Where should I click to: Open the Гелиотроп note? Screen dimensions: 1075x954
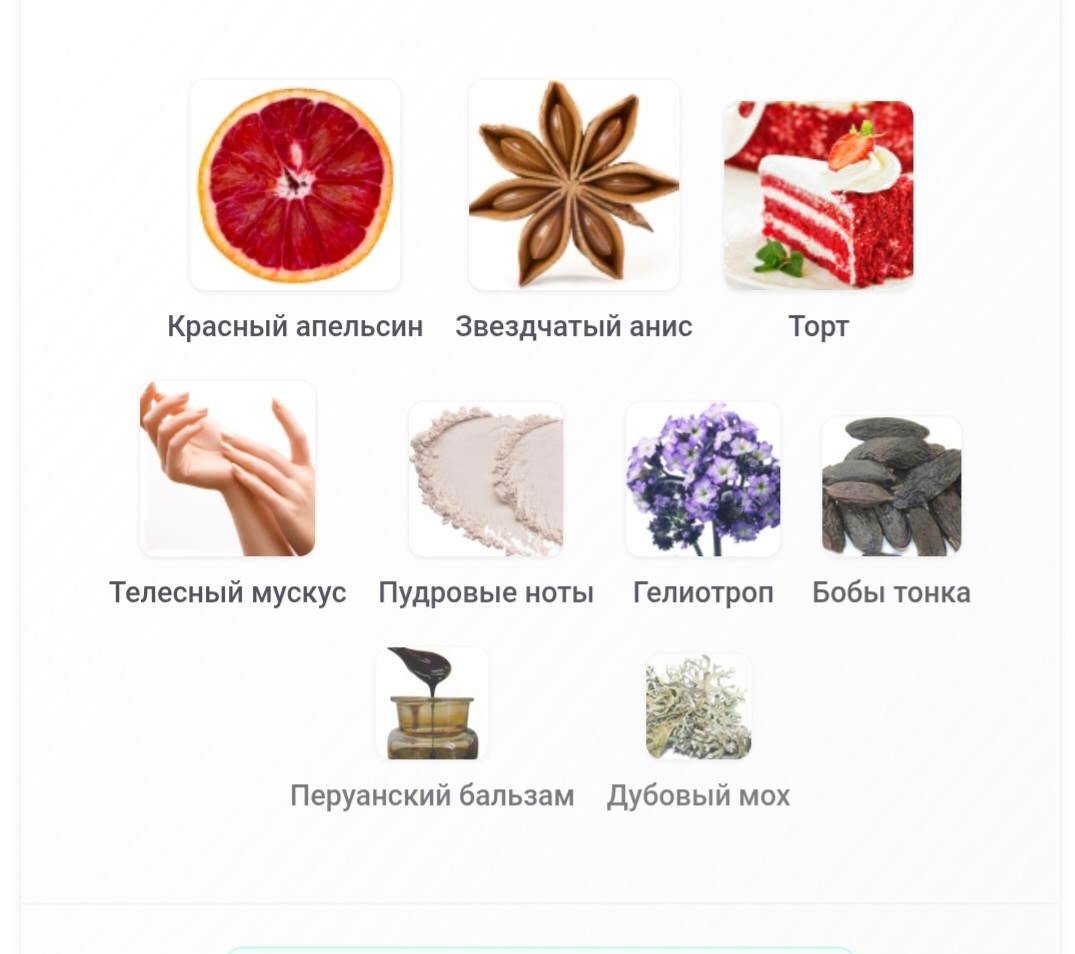(703, 480)
